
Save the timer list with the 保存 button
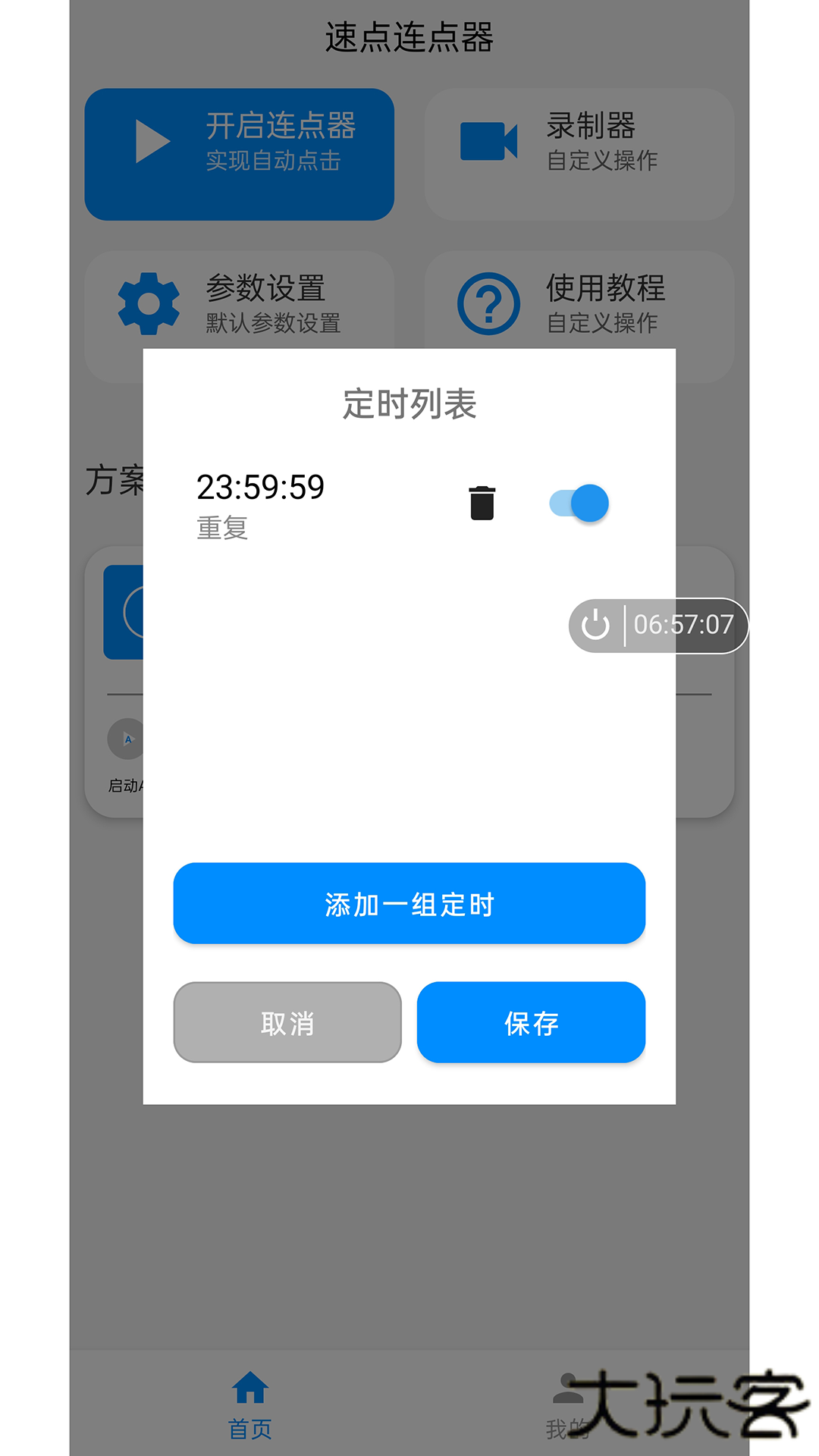pos(530,1022)
